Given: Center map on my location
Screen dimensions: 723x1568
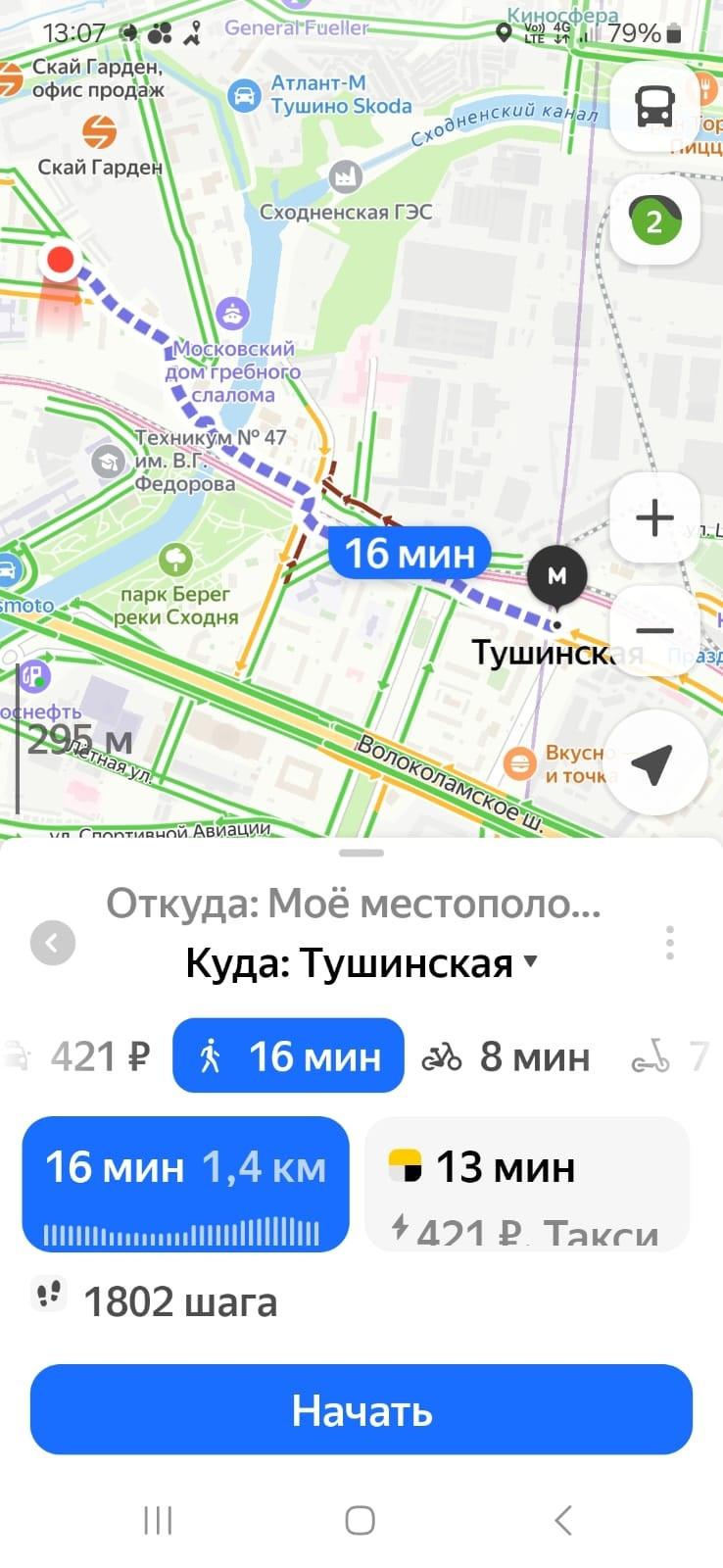Looking at the screenshot, I should coord(652,764).
